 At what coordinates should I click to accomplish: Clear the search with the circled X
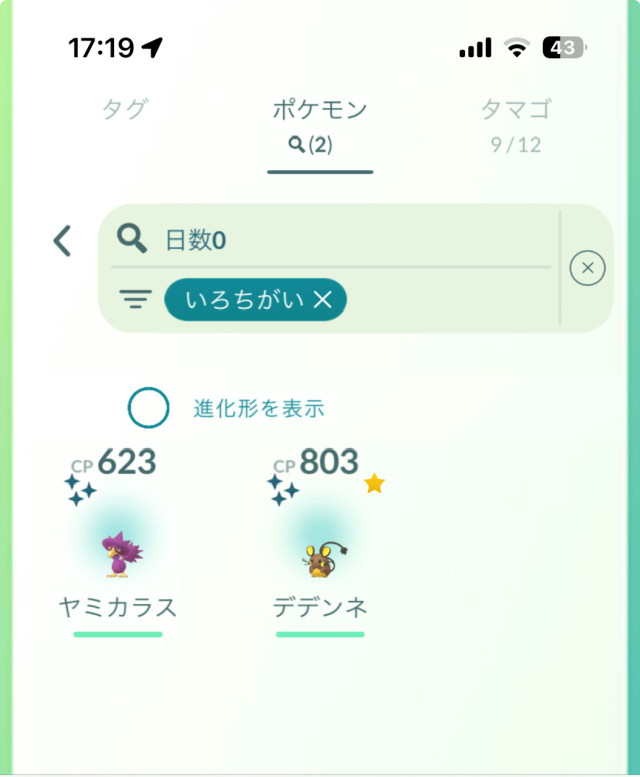(587, 268)
